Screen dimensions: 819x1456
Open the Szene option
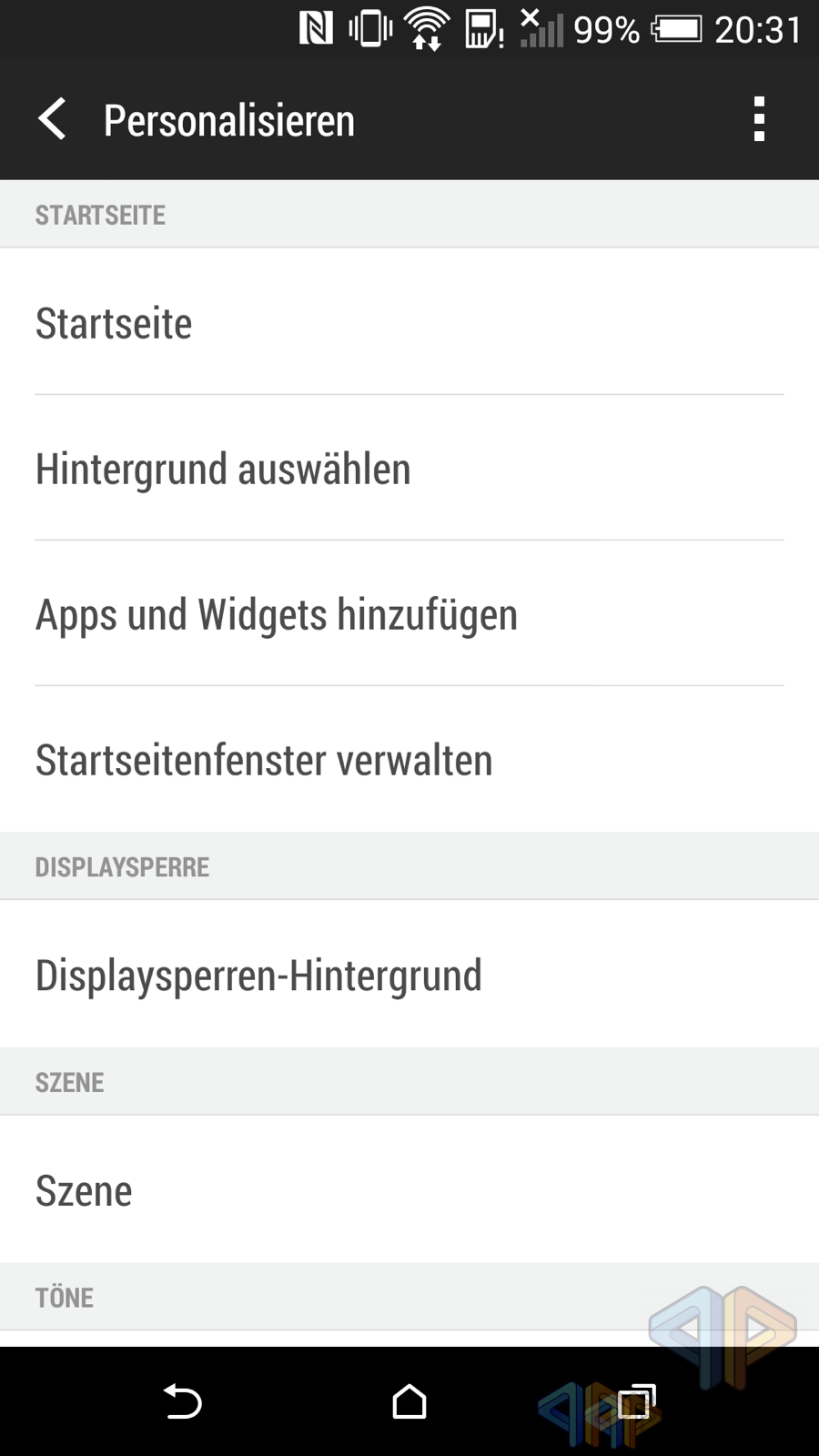click(x=409, y=1189)
